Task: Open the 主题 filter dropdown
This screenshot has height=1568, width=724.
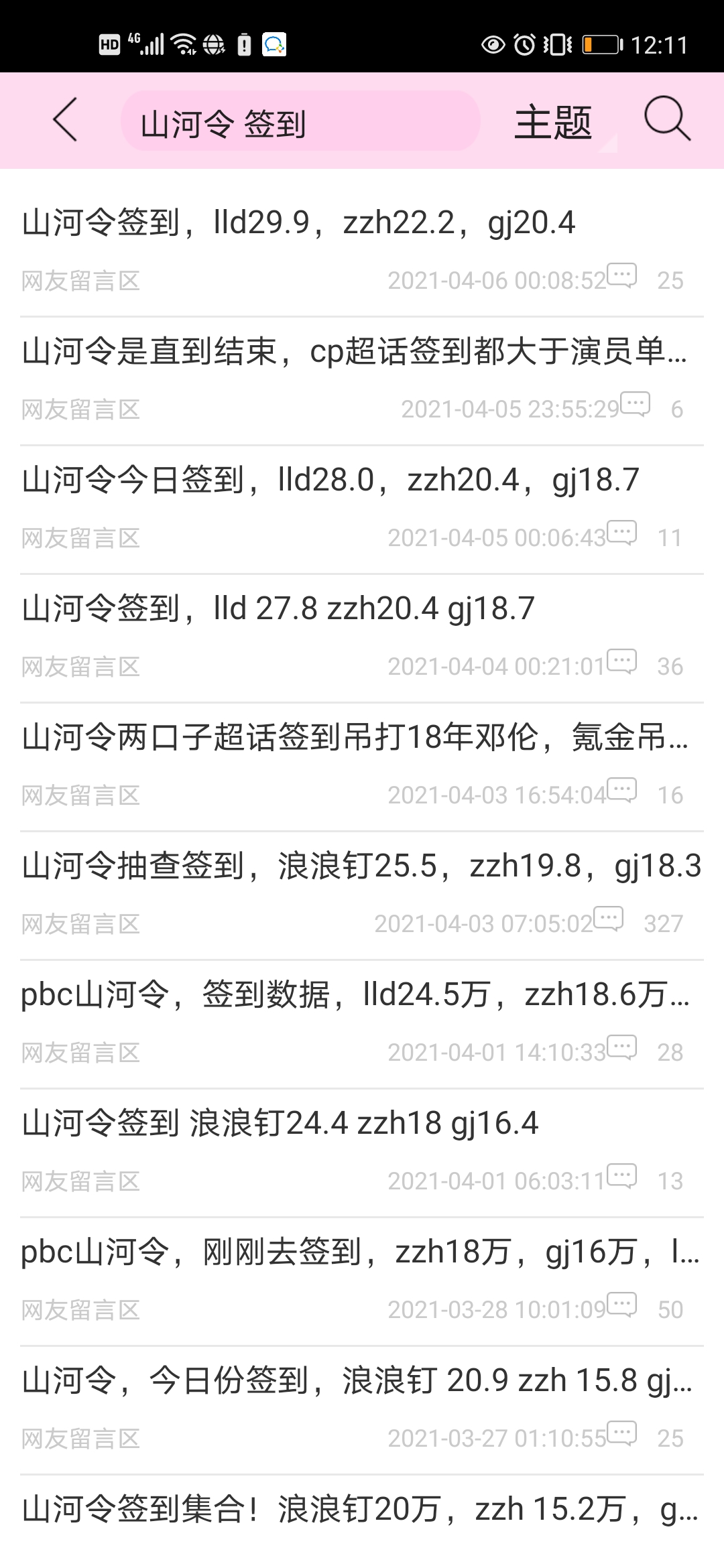Action: click(x=552, y=122)
